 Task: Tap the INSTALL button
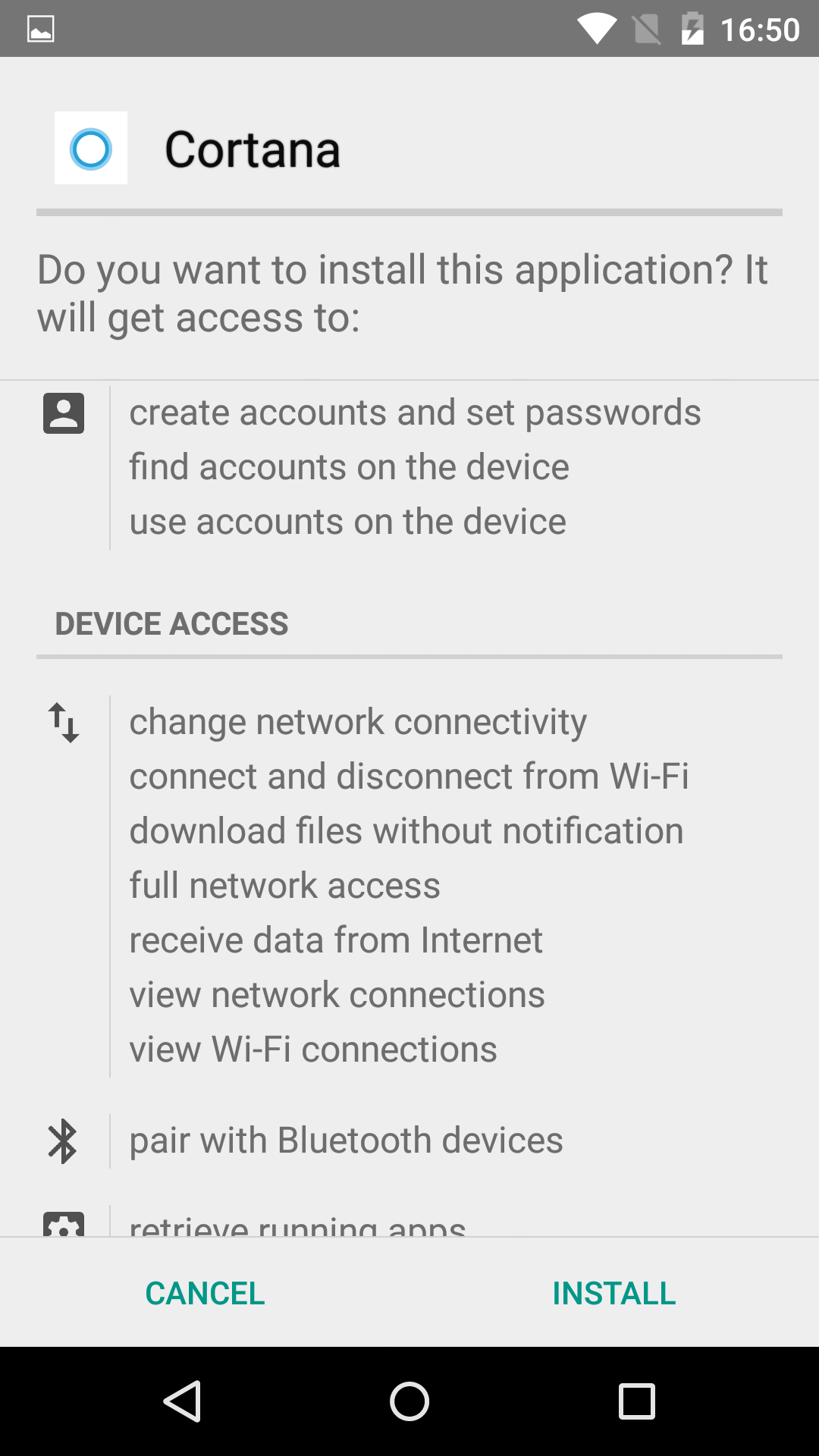coord(613,1293)
